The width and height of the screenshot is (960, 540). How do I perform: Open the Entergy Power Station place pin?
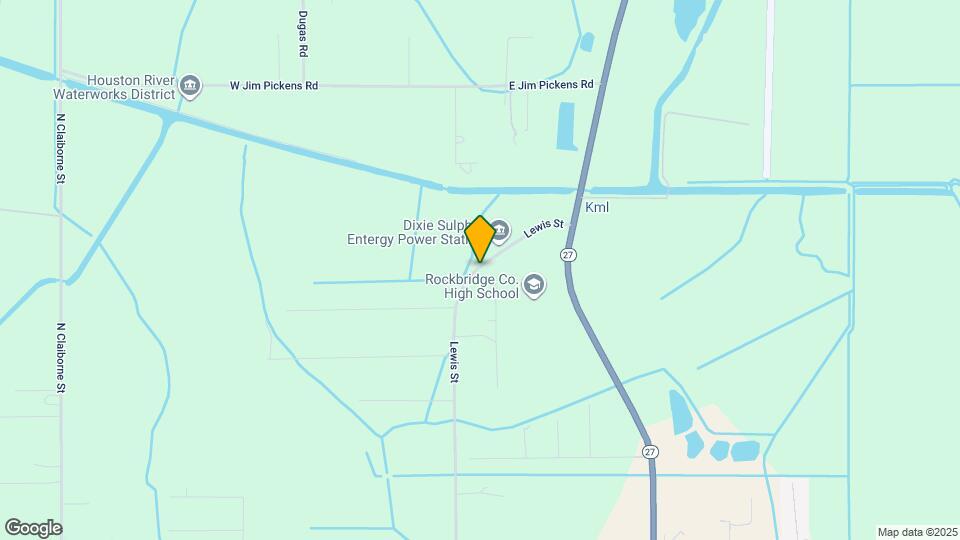click(x=499, y=231)
